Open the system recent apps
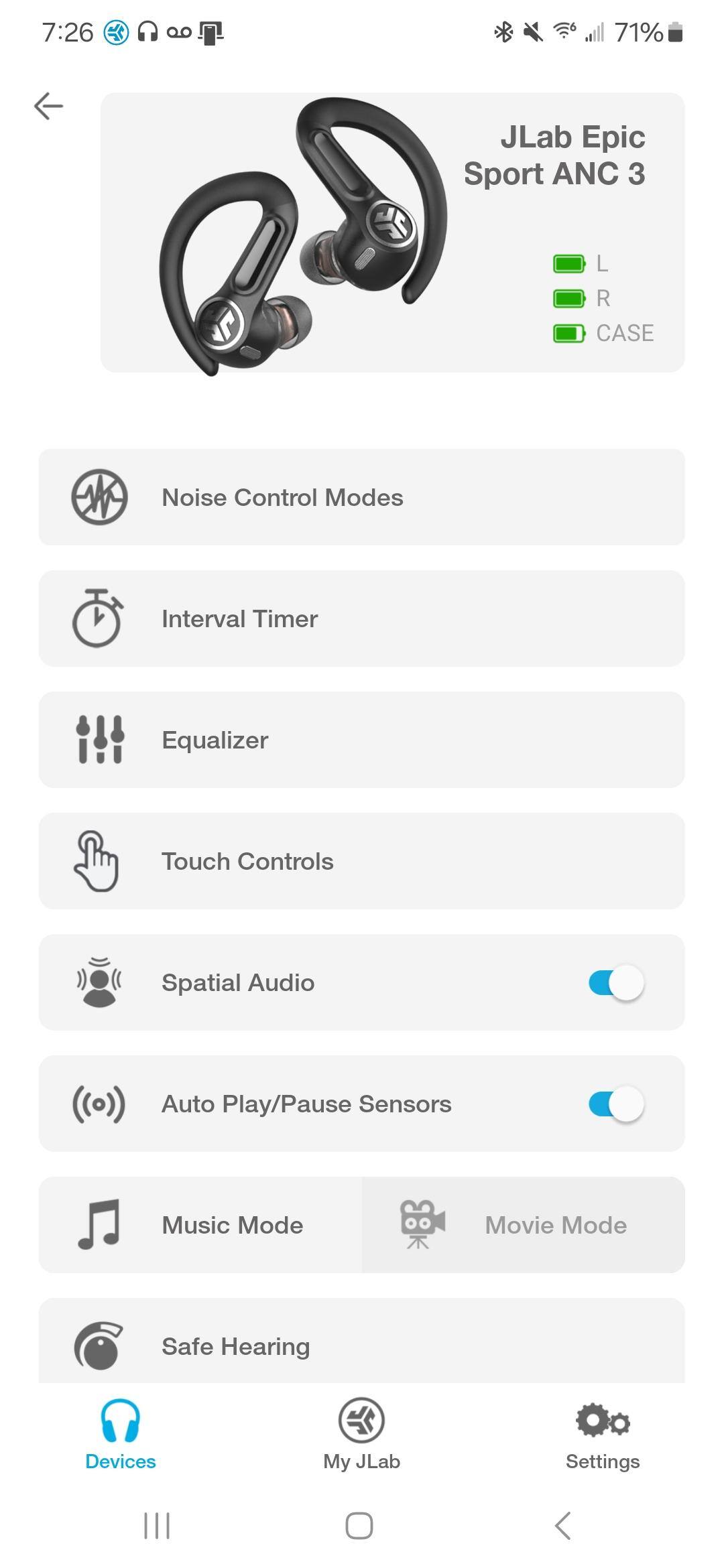724x1568 pixels. [157, 1526]
